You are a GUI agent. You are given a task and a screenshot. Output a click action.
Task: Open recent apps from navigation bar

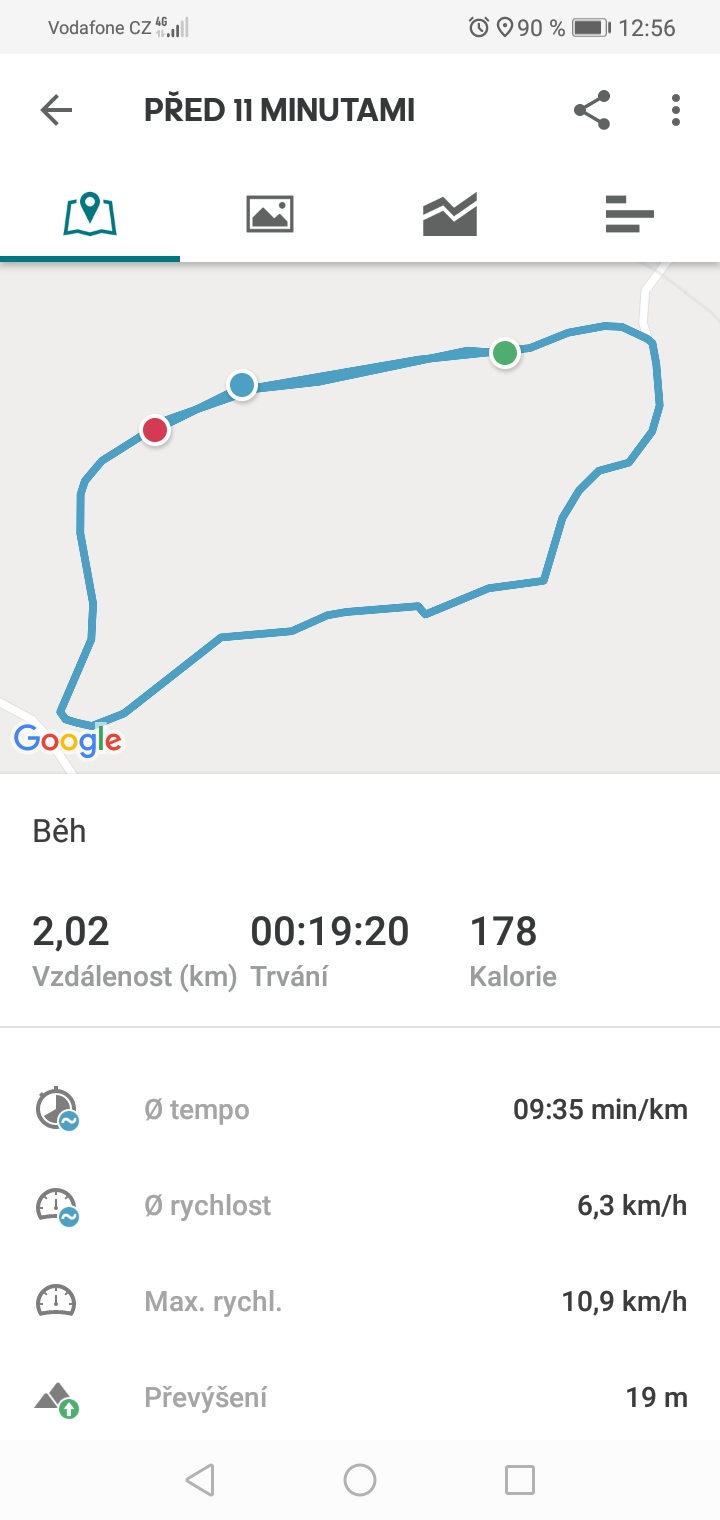click(520, 1480)
